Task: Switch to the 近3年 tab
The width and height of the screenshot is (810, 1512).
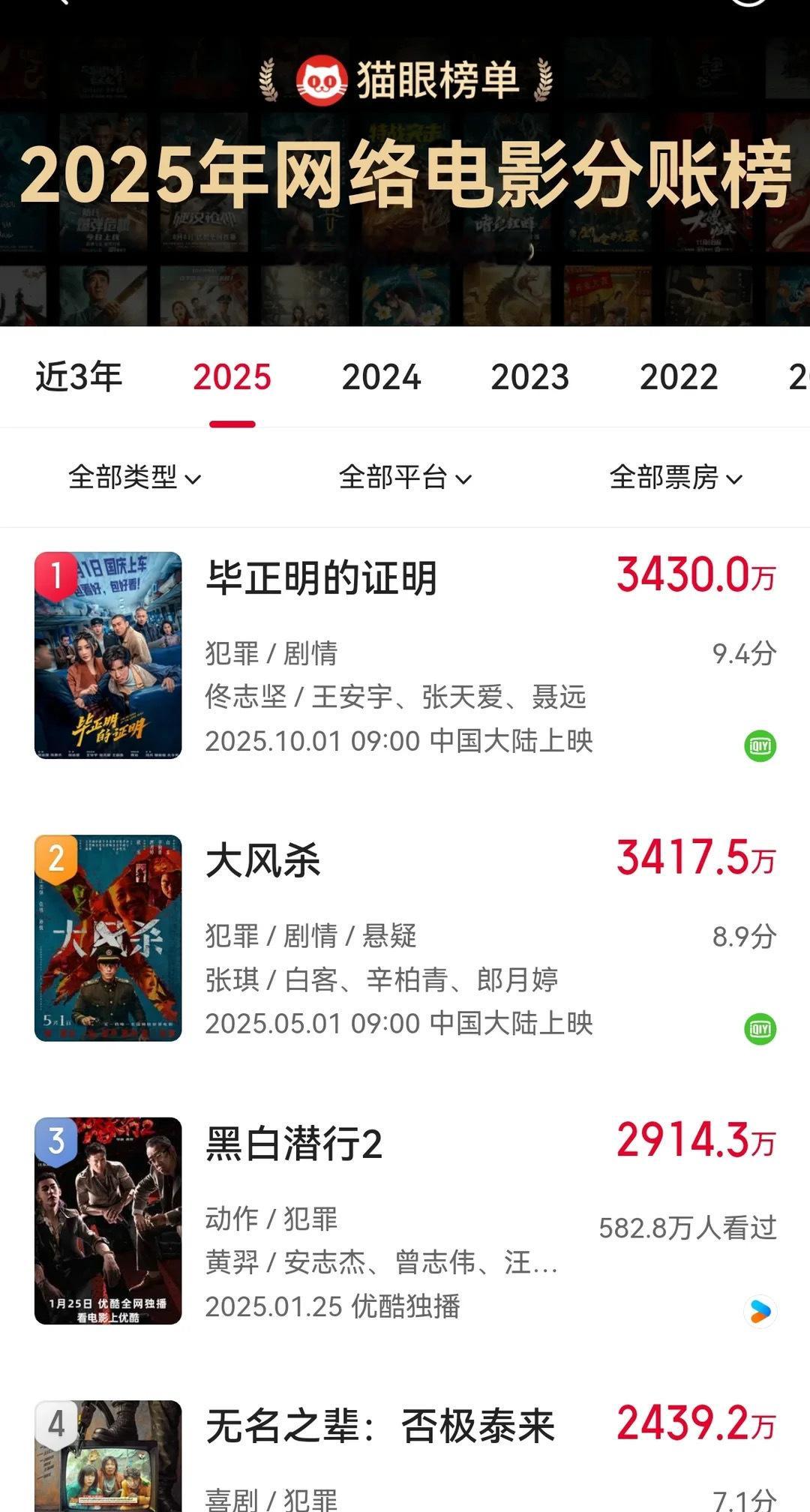Action: pos(79,376)
